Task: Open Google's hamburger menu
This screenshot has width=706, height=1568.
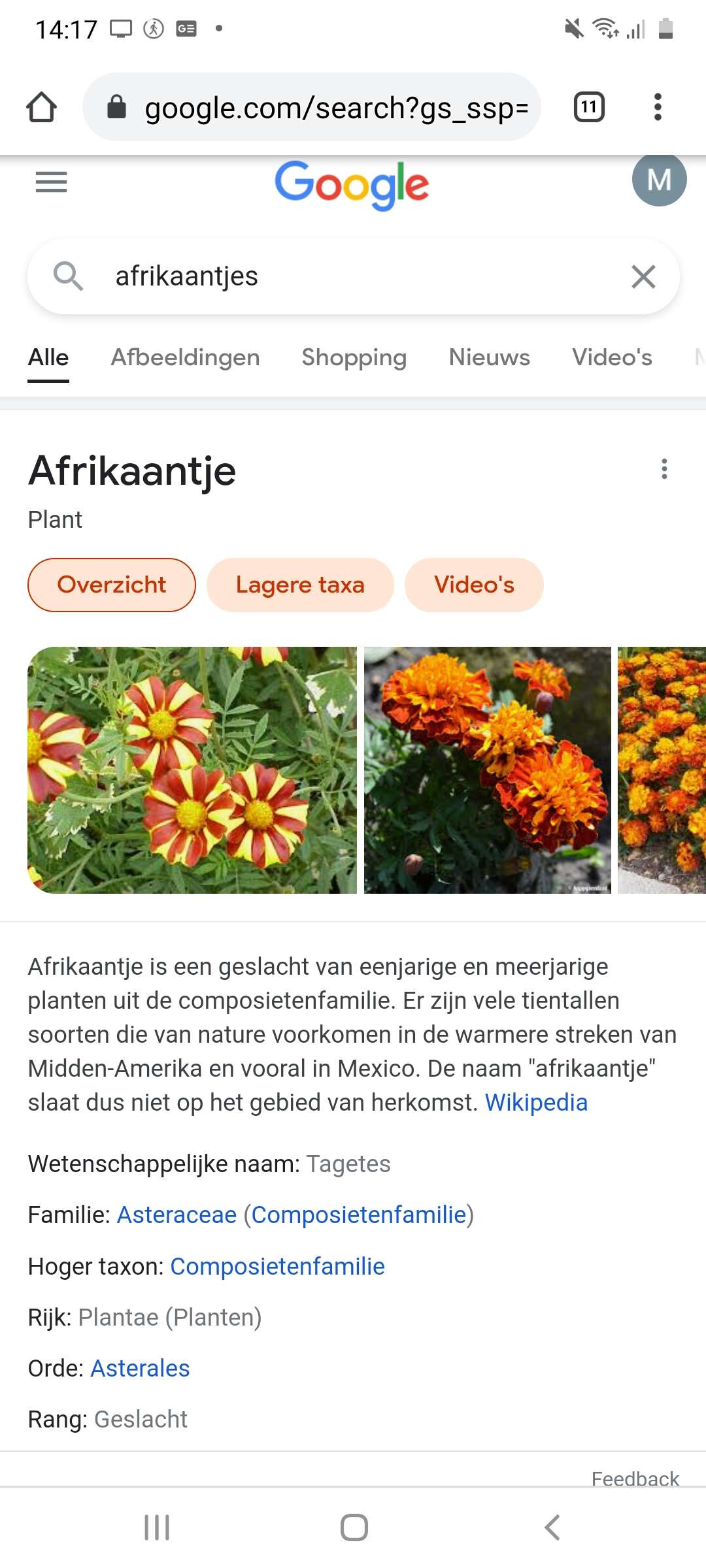Action: click(x=51, y=182)
